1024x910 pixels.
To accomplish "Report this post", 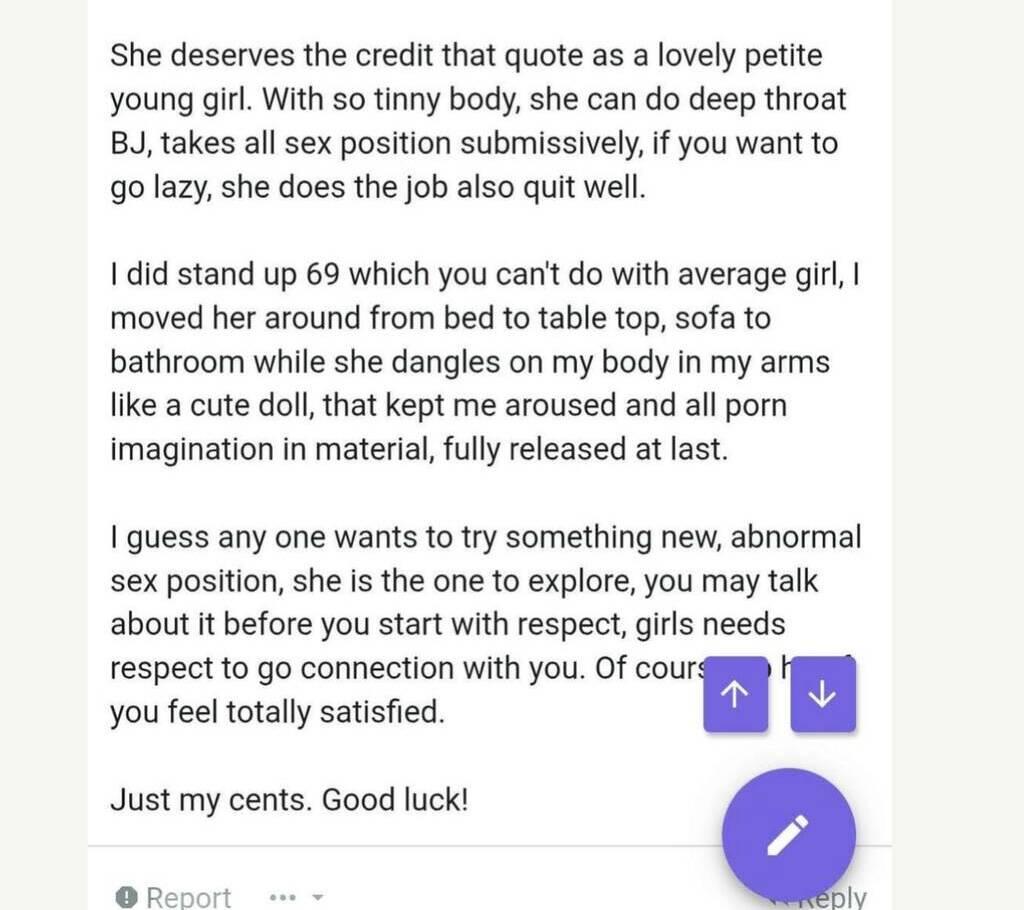I will (174, 896).
